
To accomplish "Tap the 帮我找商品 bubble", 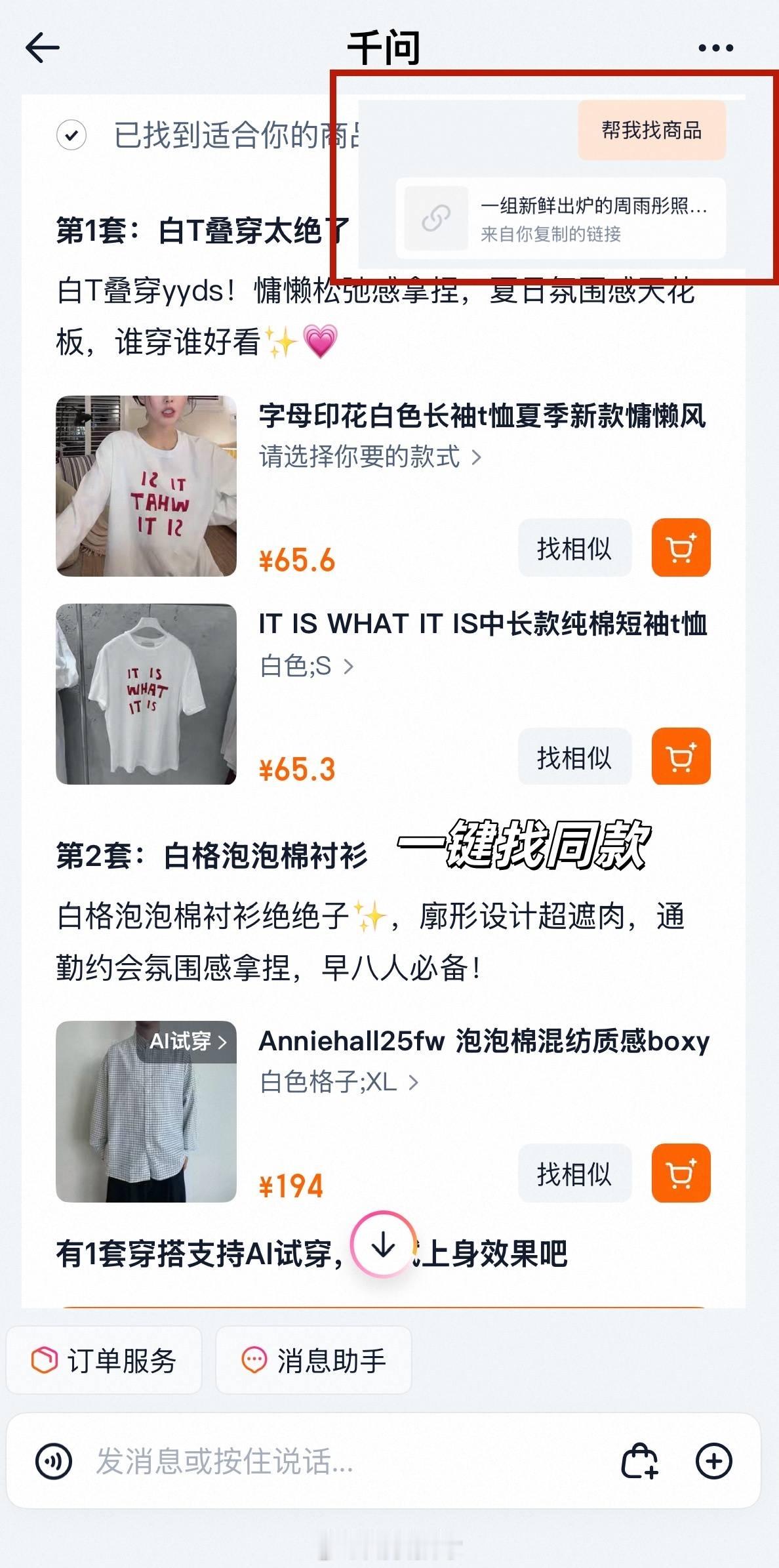I will [652, 130].
